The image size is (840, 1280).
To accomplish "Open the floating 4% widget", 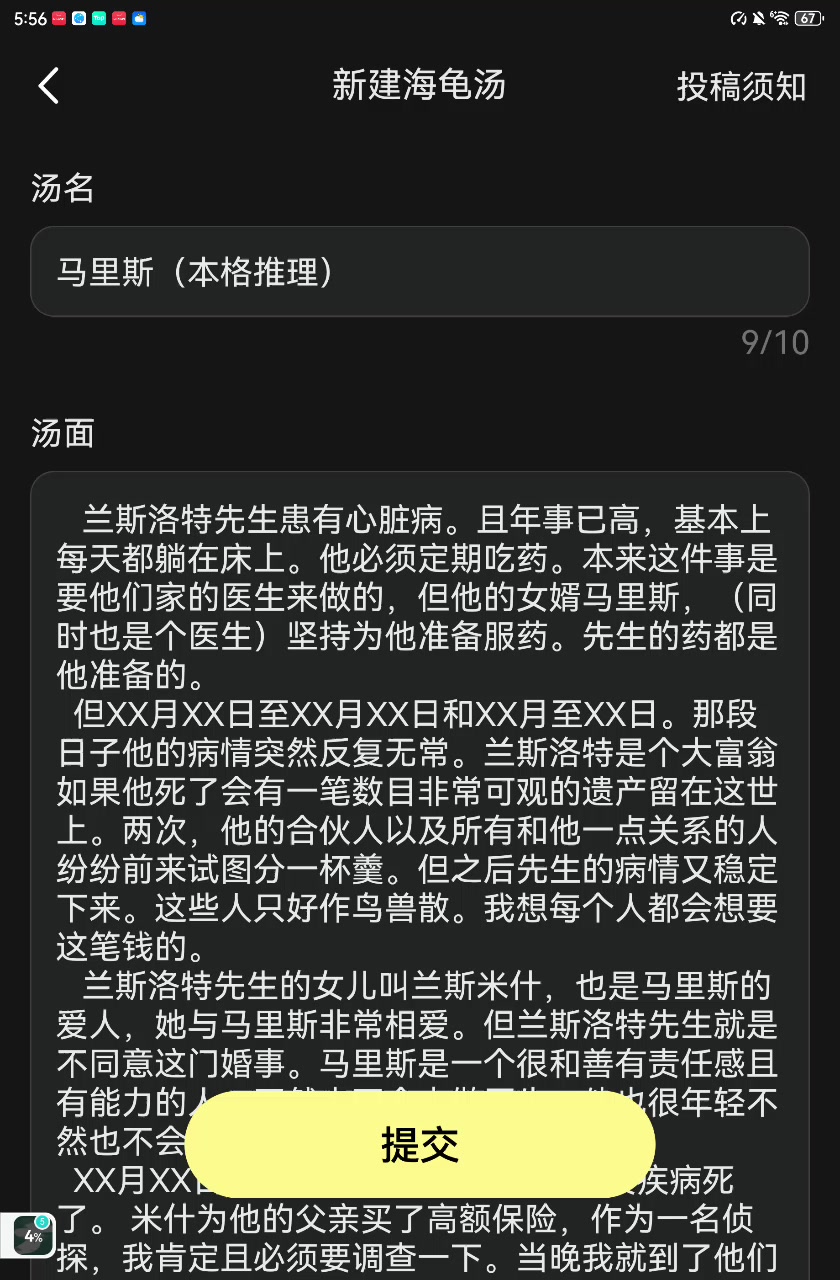I will [x=28, y=1235].
